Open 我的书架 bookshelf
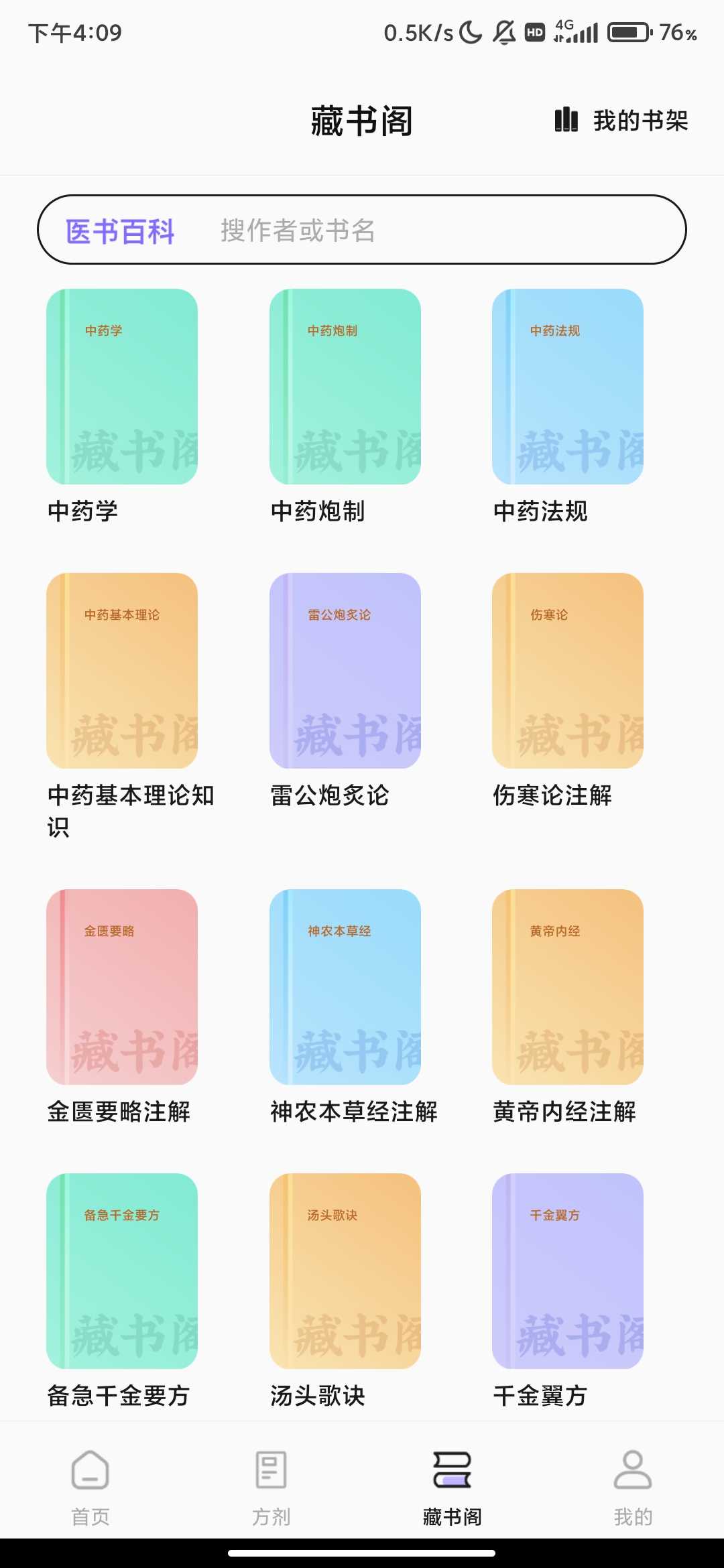The width and height of the screenshot is (724, 1568). click(x=621, y=121)
